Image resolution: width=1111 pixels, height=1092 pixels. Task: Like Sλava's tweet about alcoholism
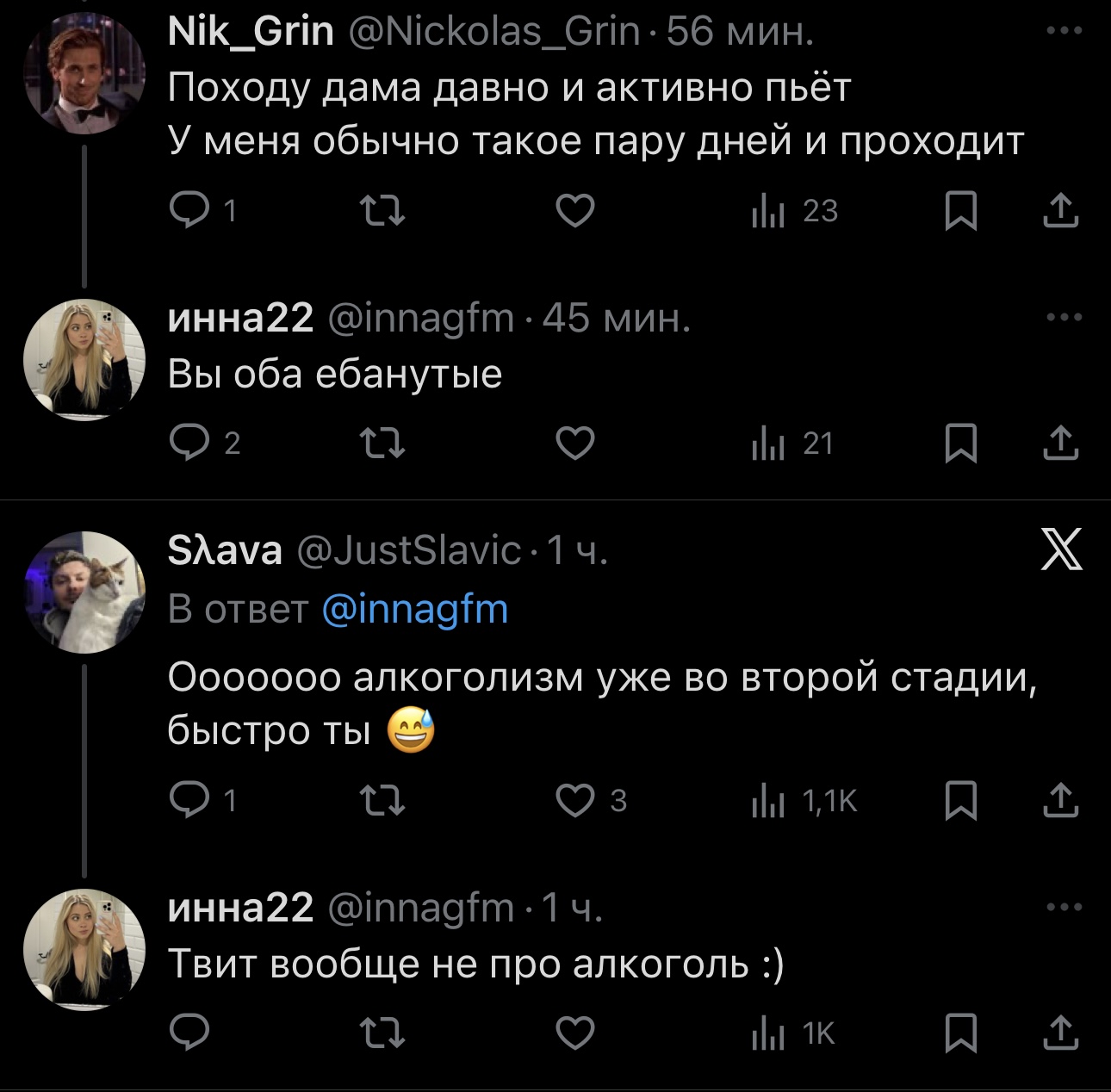pos(575,801)
